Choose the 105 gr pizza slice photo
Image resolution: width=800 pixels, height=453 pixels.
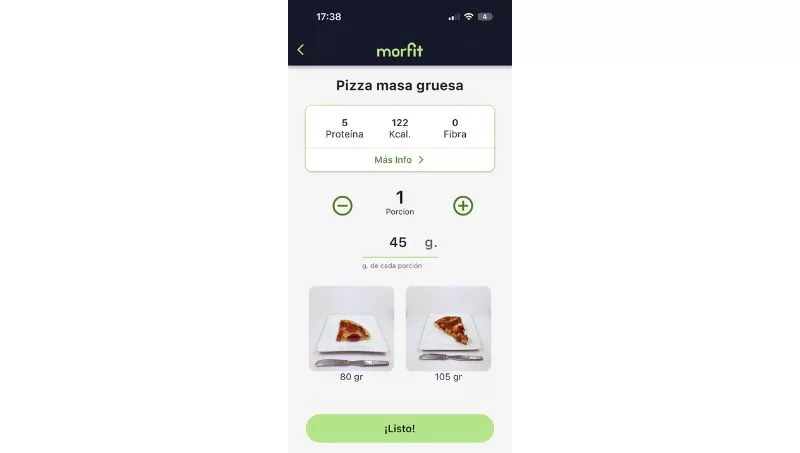[448, 329]
